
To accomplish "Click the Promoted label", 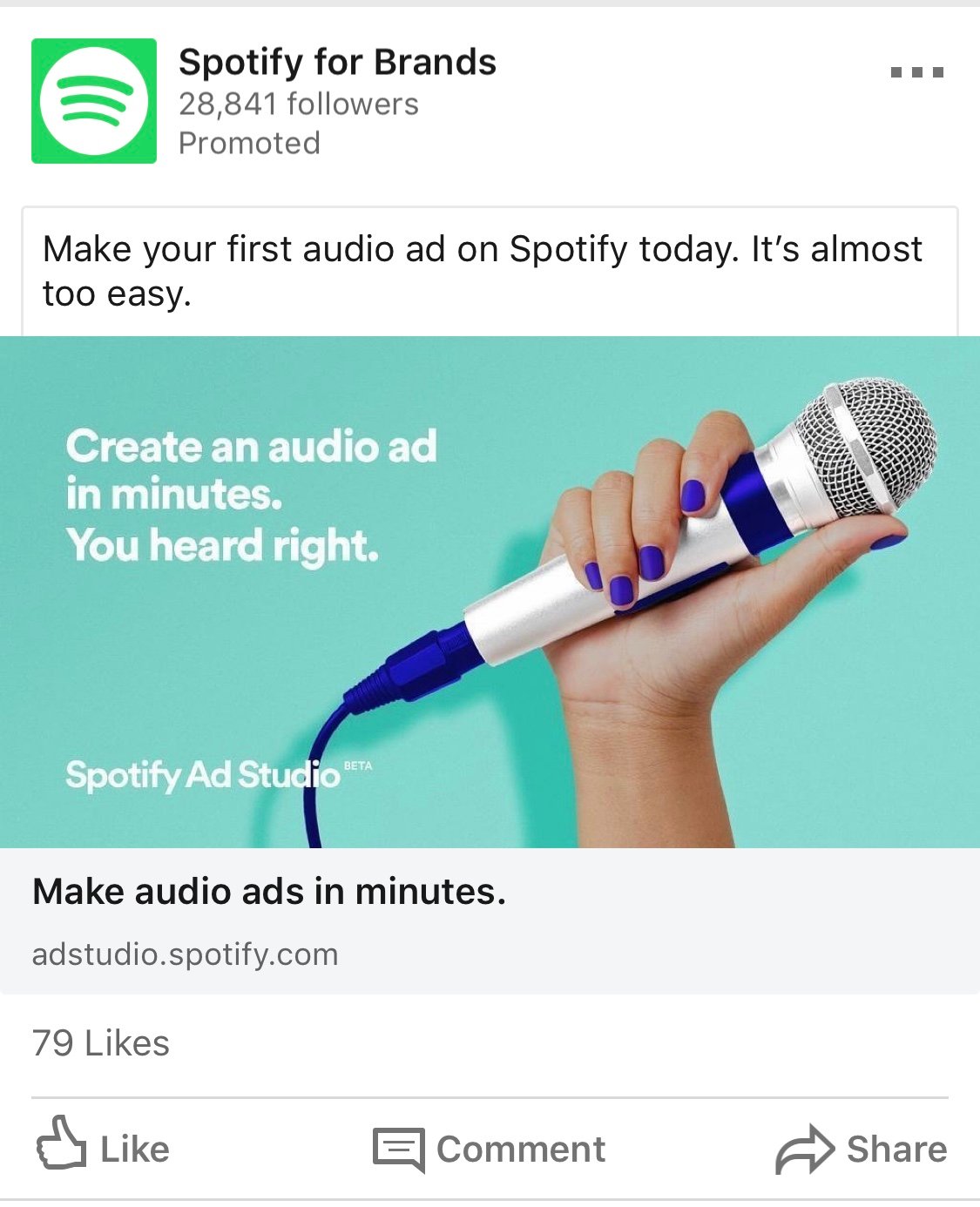I will coord(251,142).
